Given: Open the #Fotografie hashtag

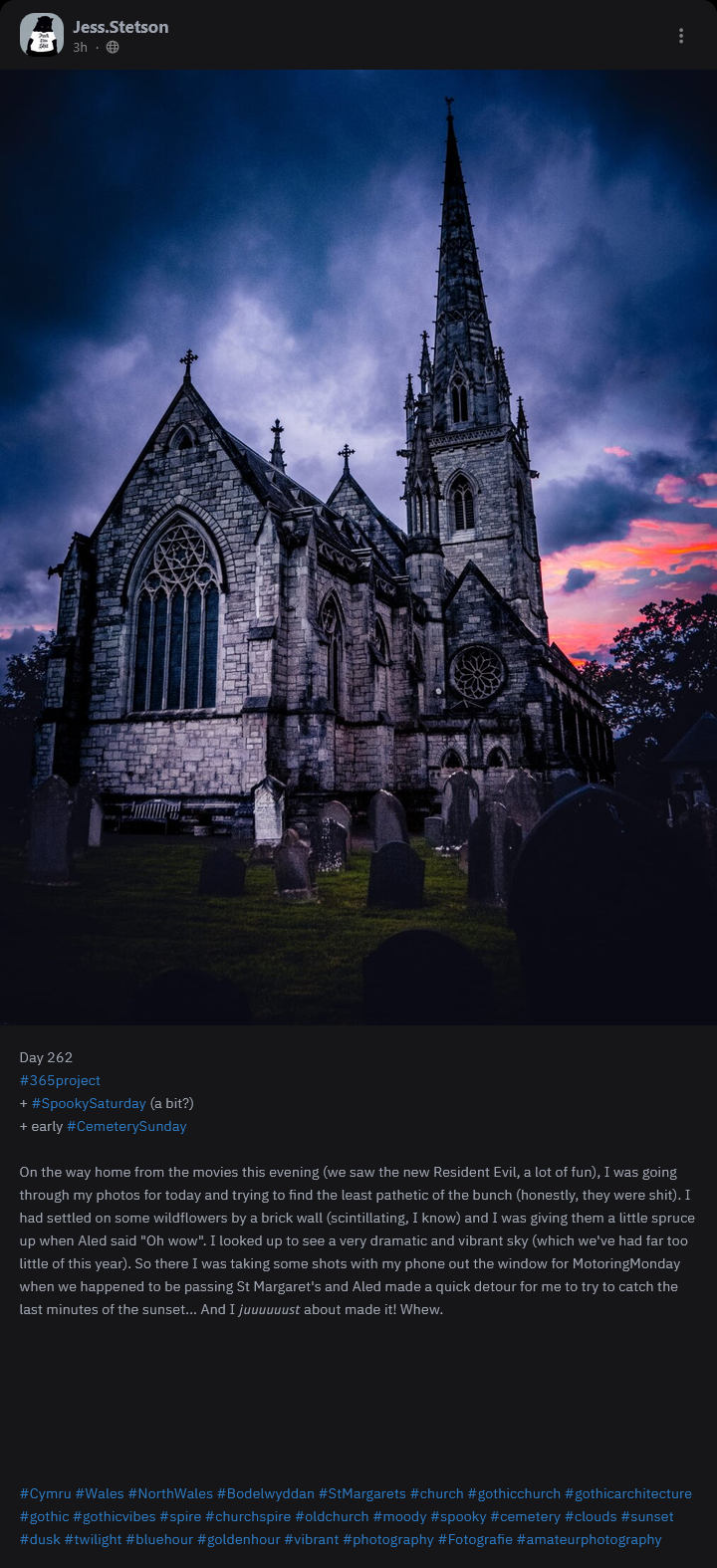Looking at the screenshot, I should pos(475,1539).
